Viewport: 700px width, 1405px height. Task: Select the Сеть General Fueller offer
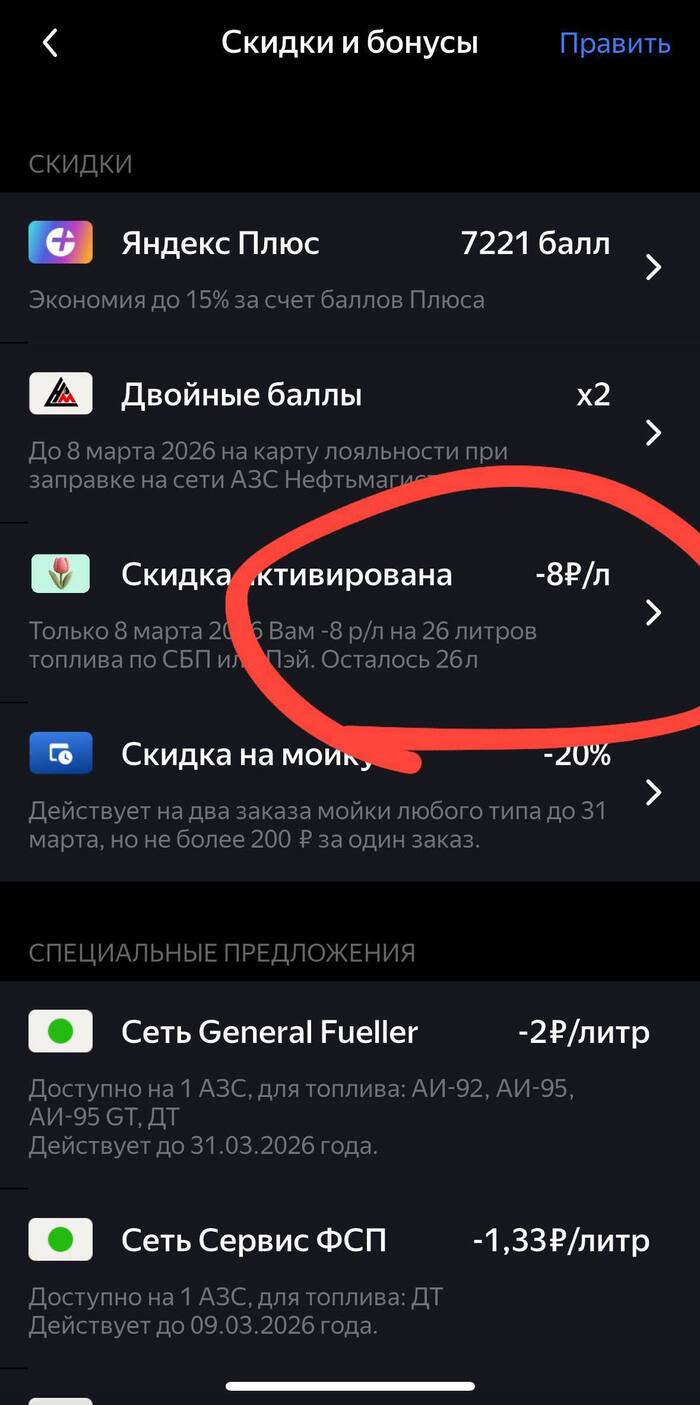tap(340, 1085)
